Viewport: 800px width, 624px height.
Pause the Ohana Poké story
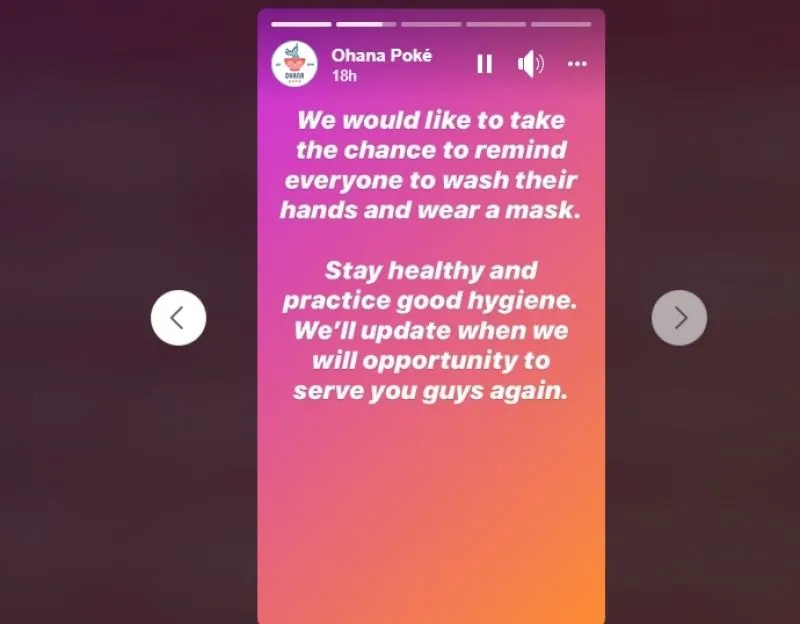click(484, 64)
